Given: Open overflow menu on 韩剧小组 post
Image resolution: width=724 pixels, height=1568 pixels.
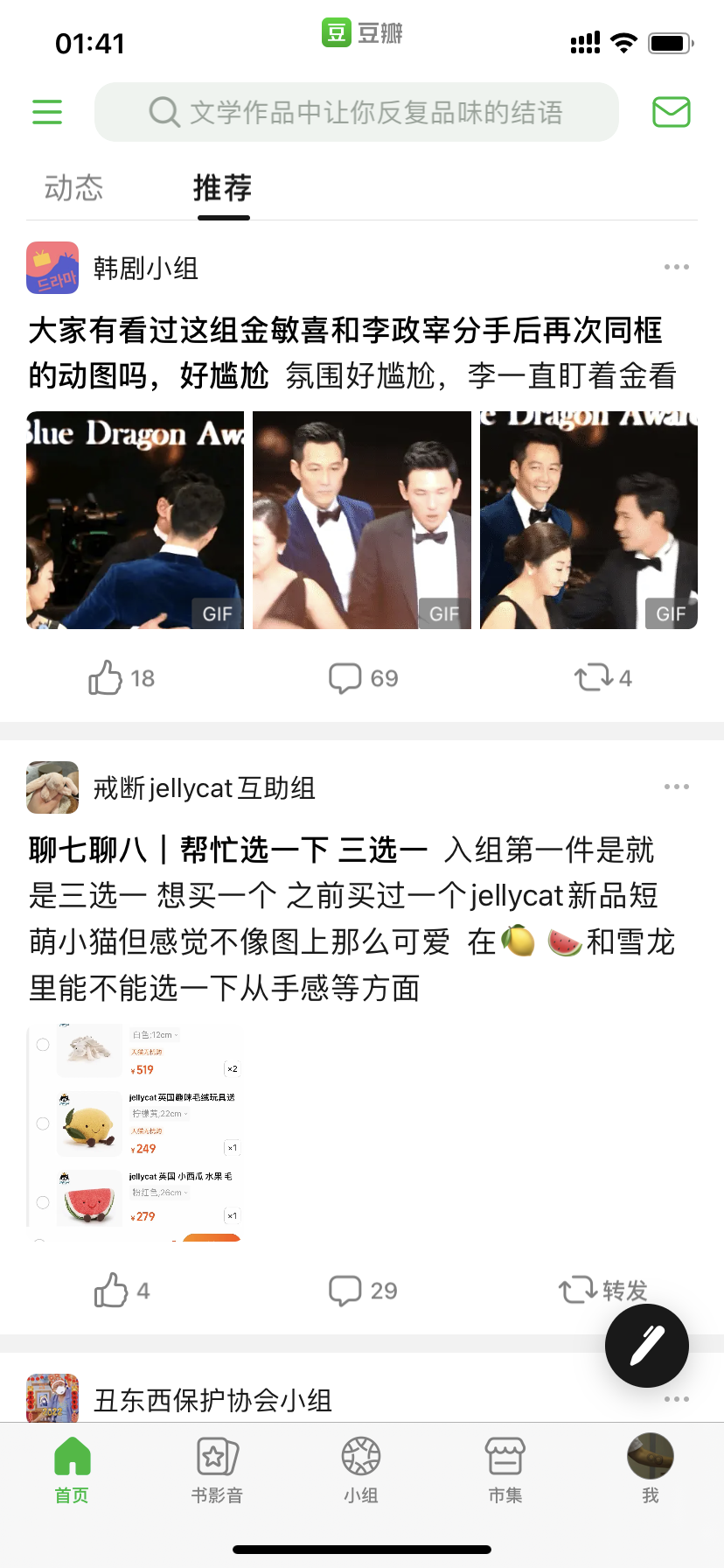Looking at the screenshot, I should point(676,267).
